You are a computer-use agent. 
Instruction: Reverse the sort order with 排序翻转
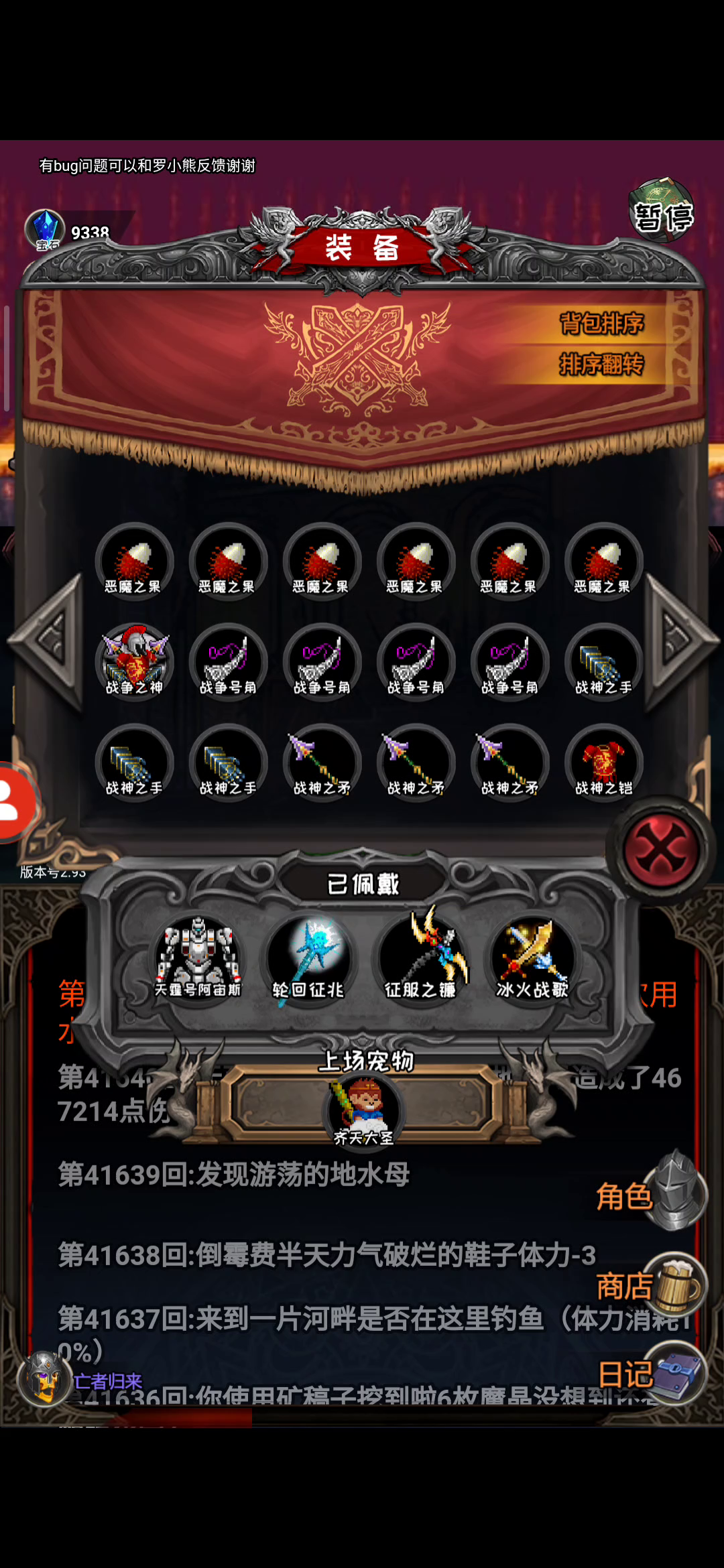click(x=602, y=365)
